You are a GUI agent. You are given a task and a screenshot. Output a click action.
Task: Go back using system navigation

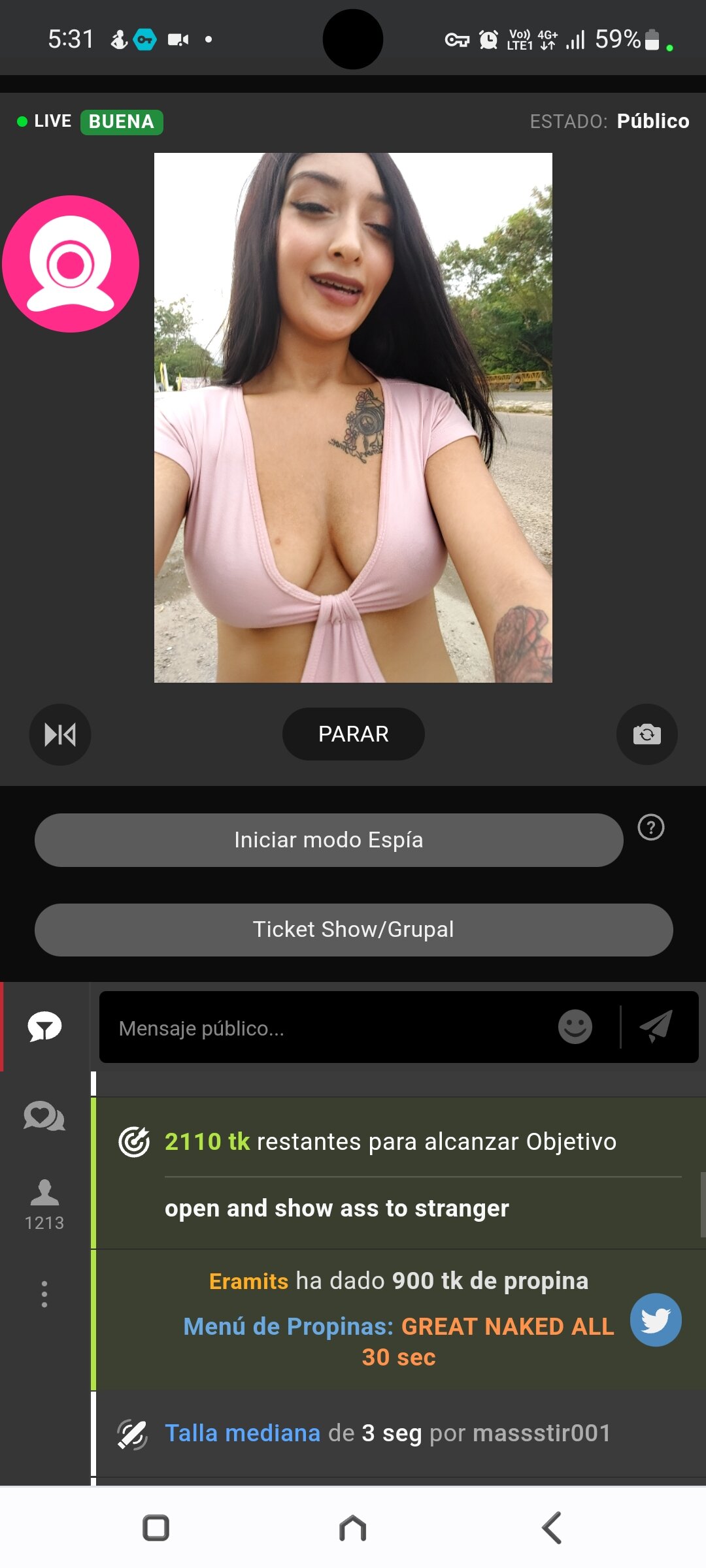coord(551,1528)
